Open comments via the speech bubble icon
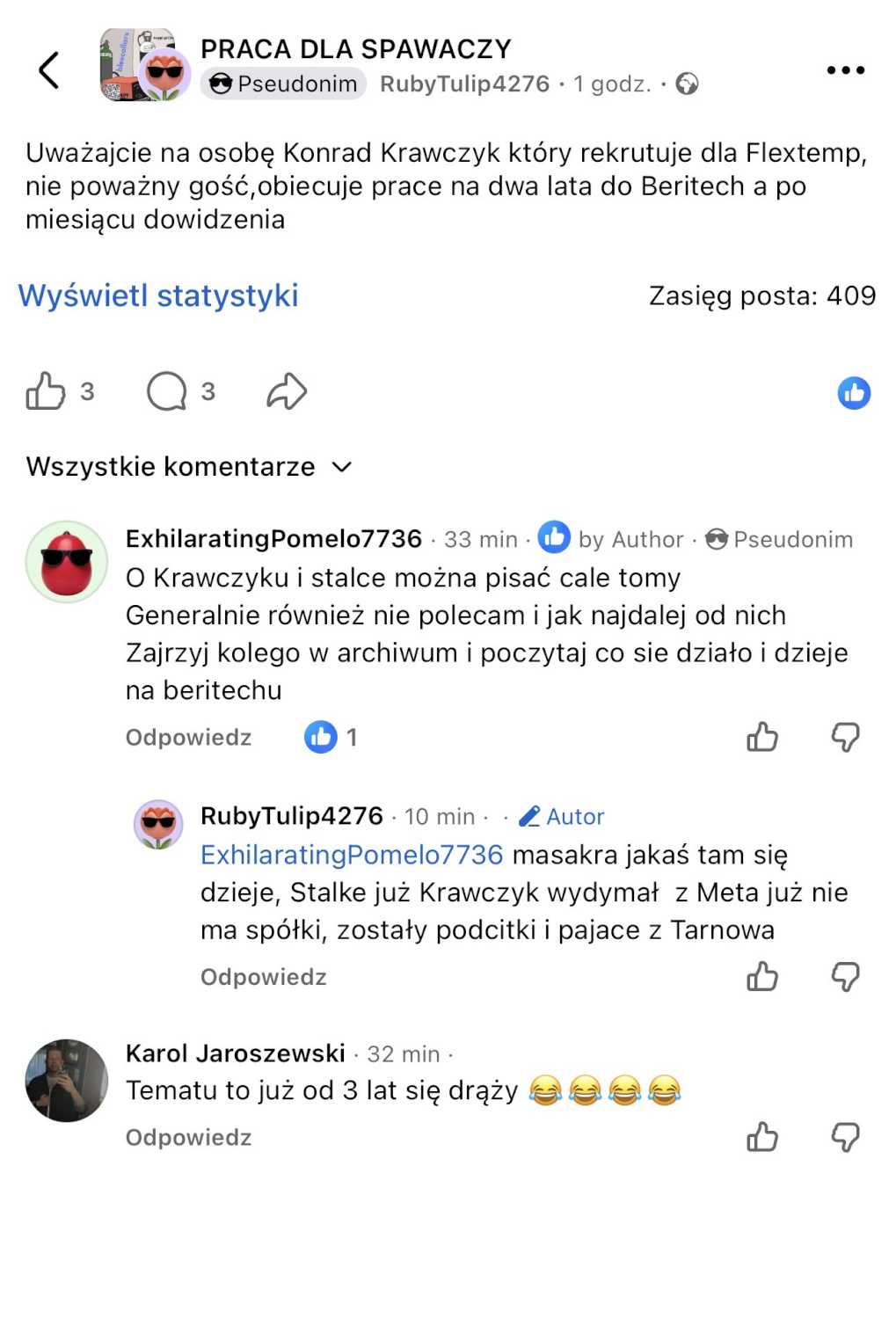896x1319 pixels. (167, 391)
